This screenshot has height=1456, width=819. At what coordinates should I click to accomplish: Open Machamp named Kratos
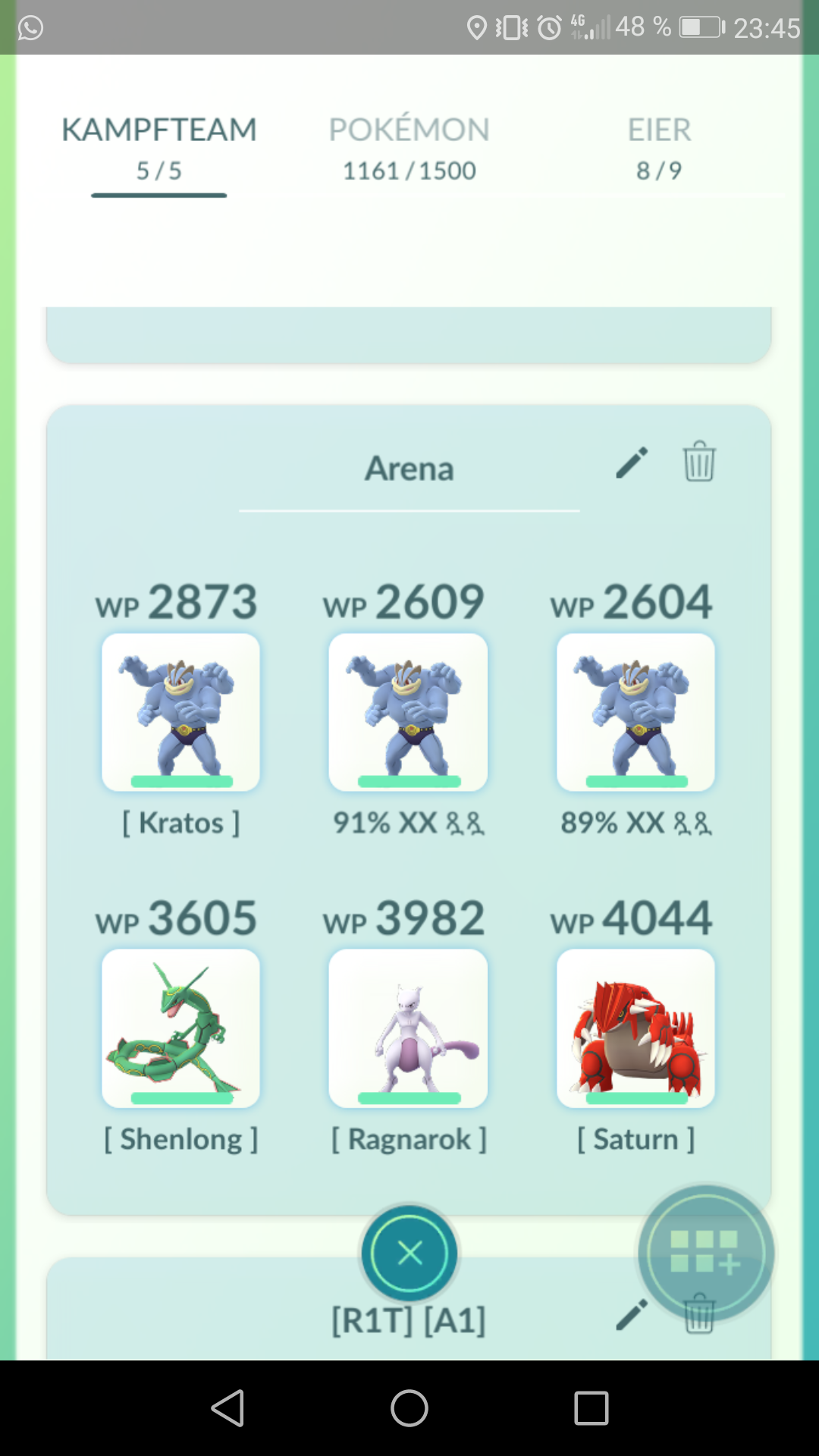pos(180,712)
